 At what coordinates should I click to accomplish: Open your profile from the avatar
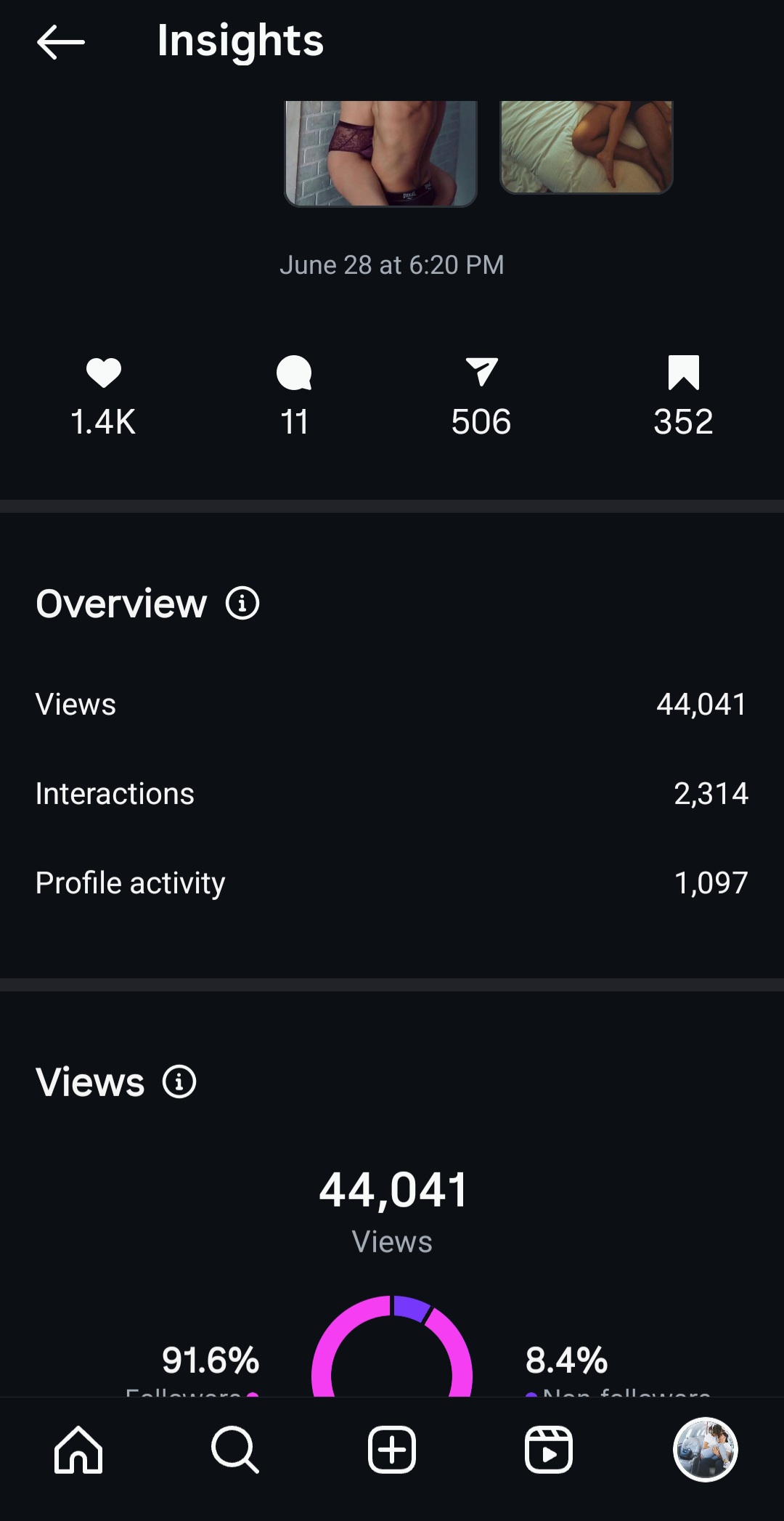(706, 1449)
